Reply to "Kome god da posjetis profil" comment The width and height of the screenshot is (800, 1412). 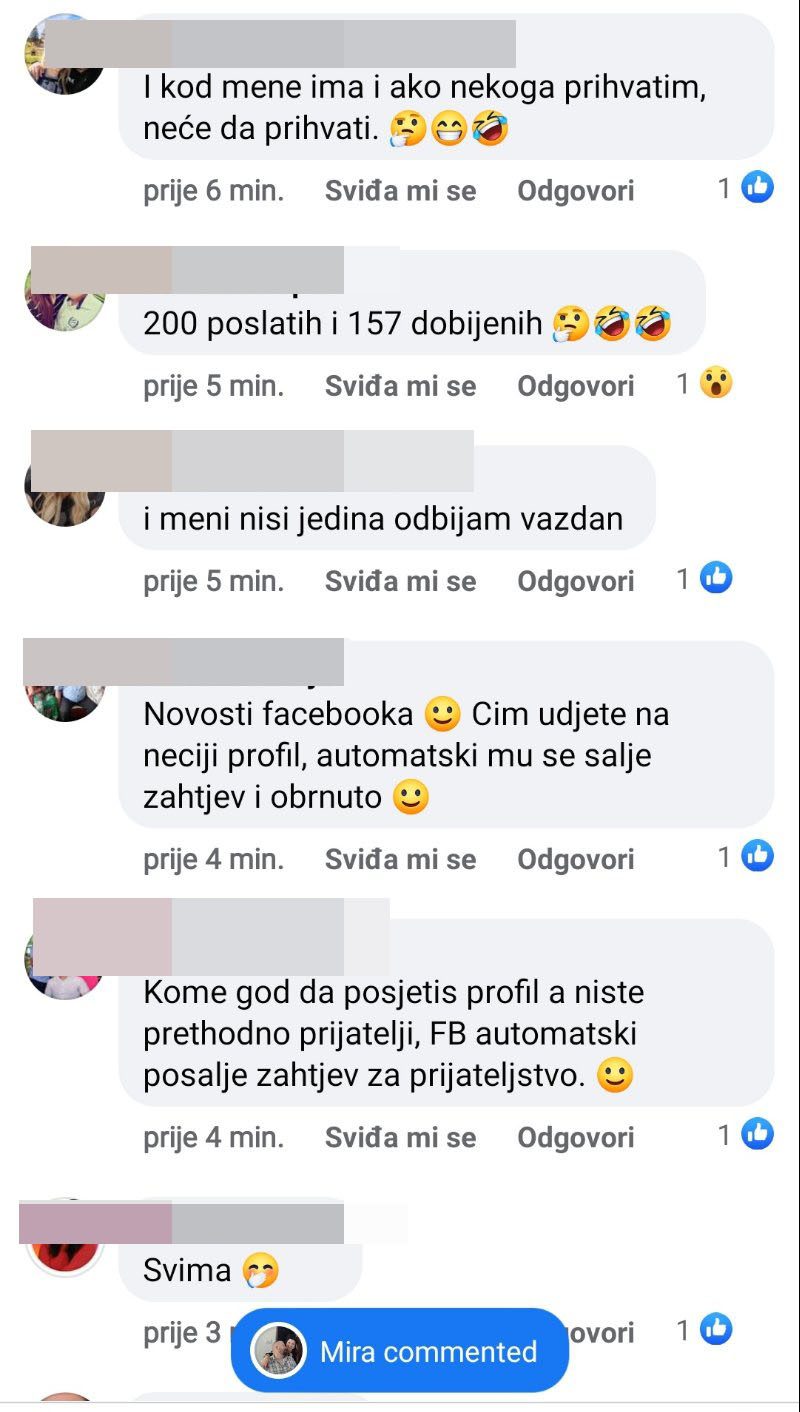[x=575, y=1137]
